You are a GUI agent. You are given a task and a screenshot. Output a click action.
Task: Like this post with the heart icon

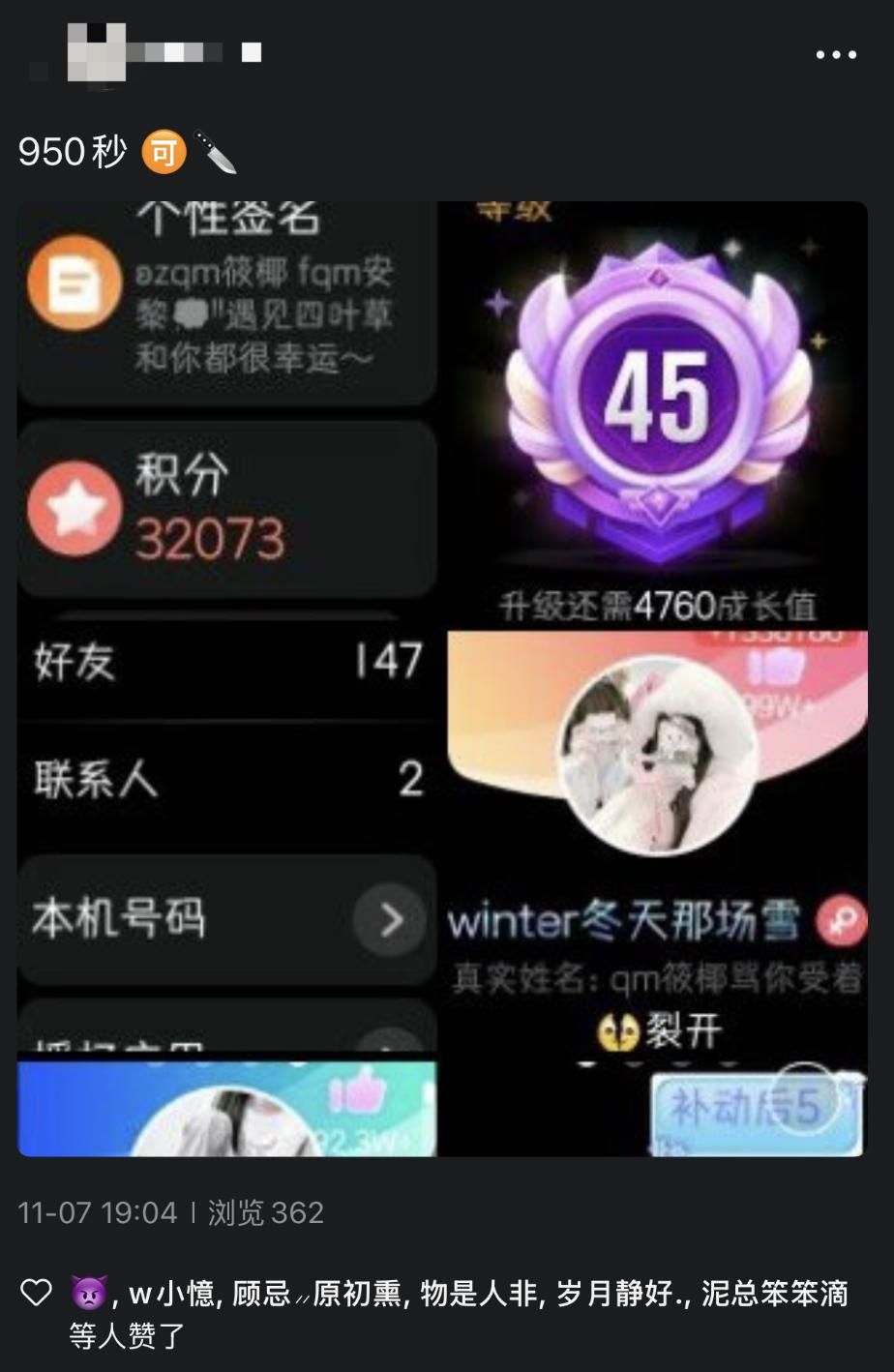point(36,1293)
